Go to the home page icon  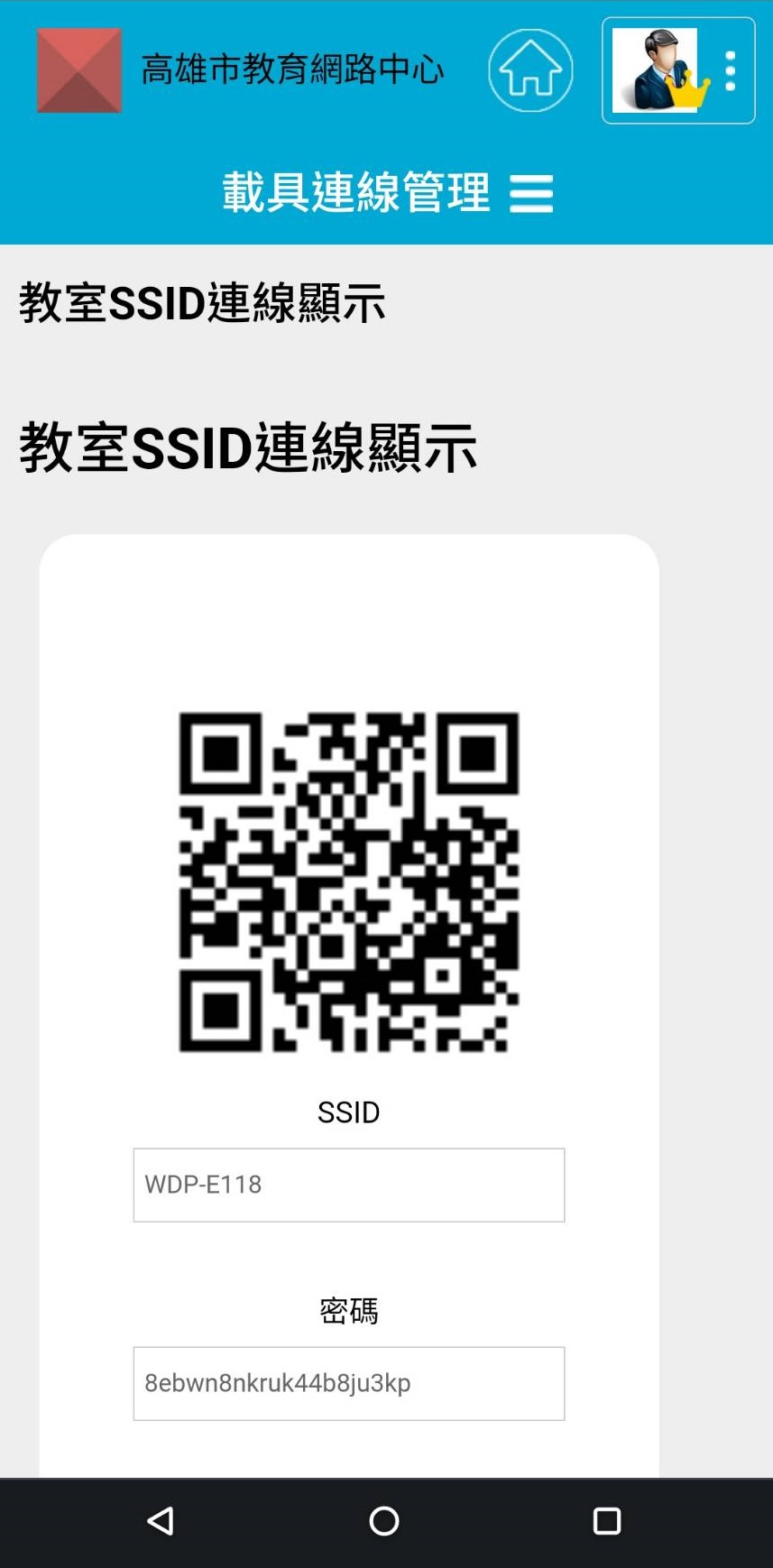point(530,70)
